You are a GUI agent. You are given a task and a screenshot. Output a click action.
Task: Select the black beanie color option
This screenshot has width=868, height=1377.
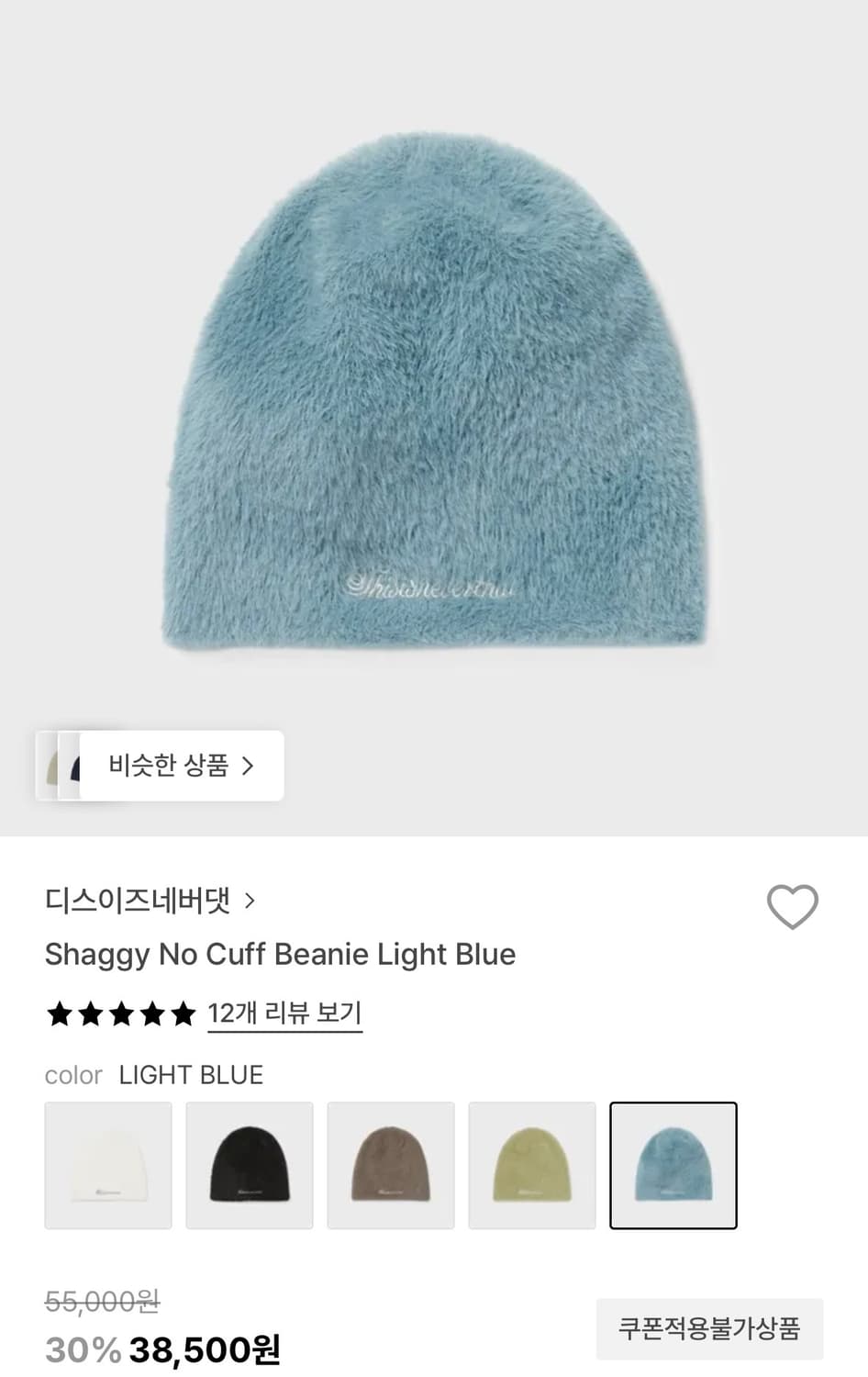pos(250,1164)
